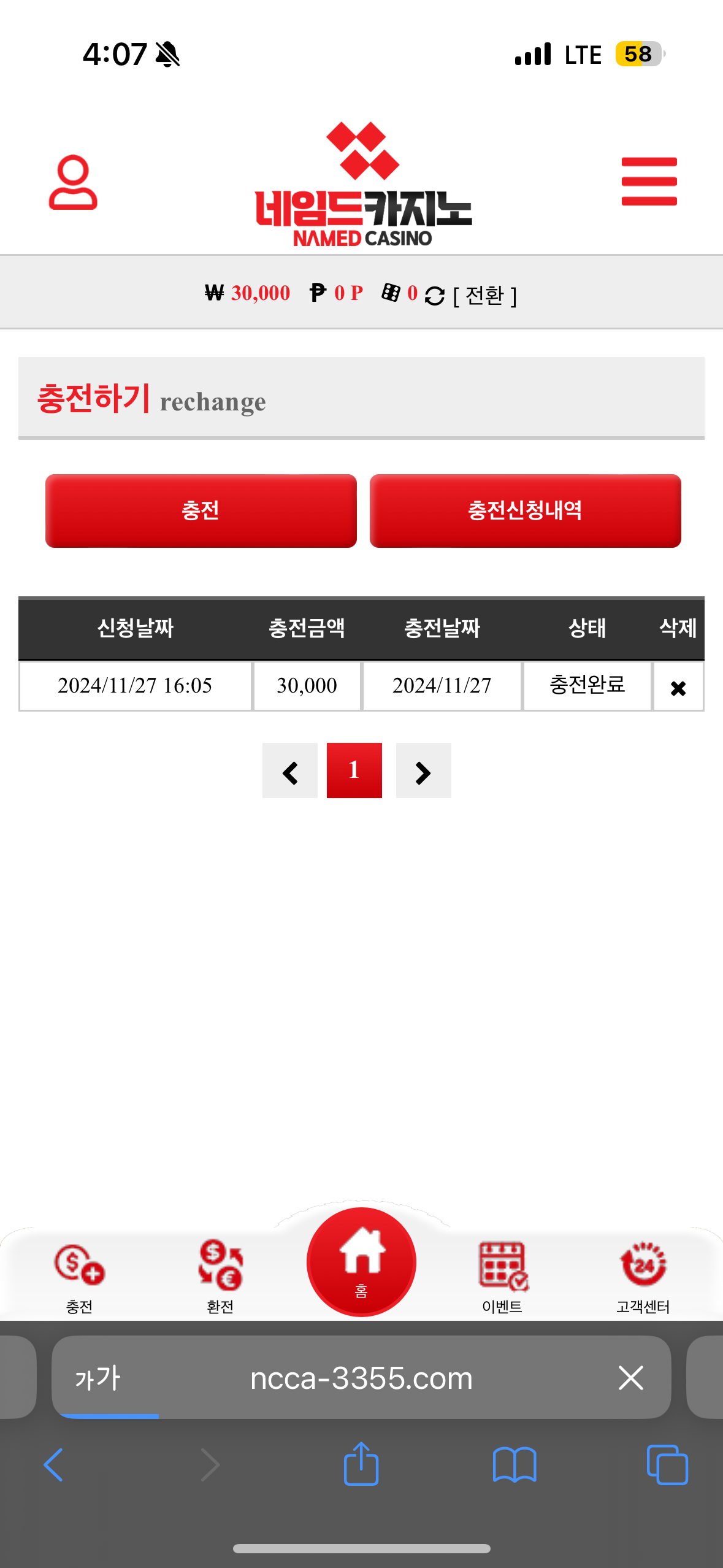This screenshot has width=723, height=1568.
Task: Tap the balance refresh icon
Action: (435, 296)
